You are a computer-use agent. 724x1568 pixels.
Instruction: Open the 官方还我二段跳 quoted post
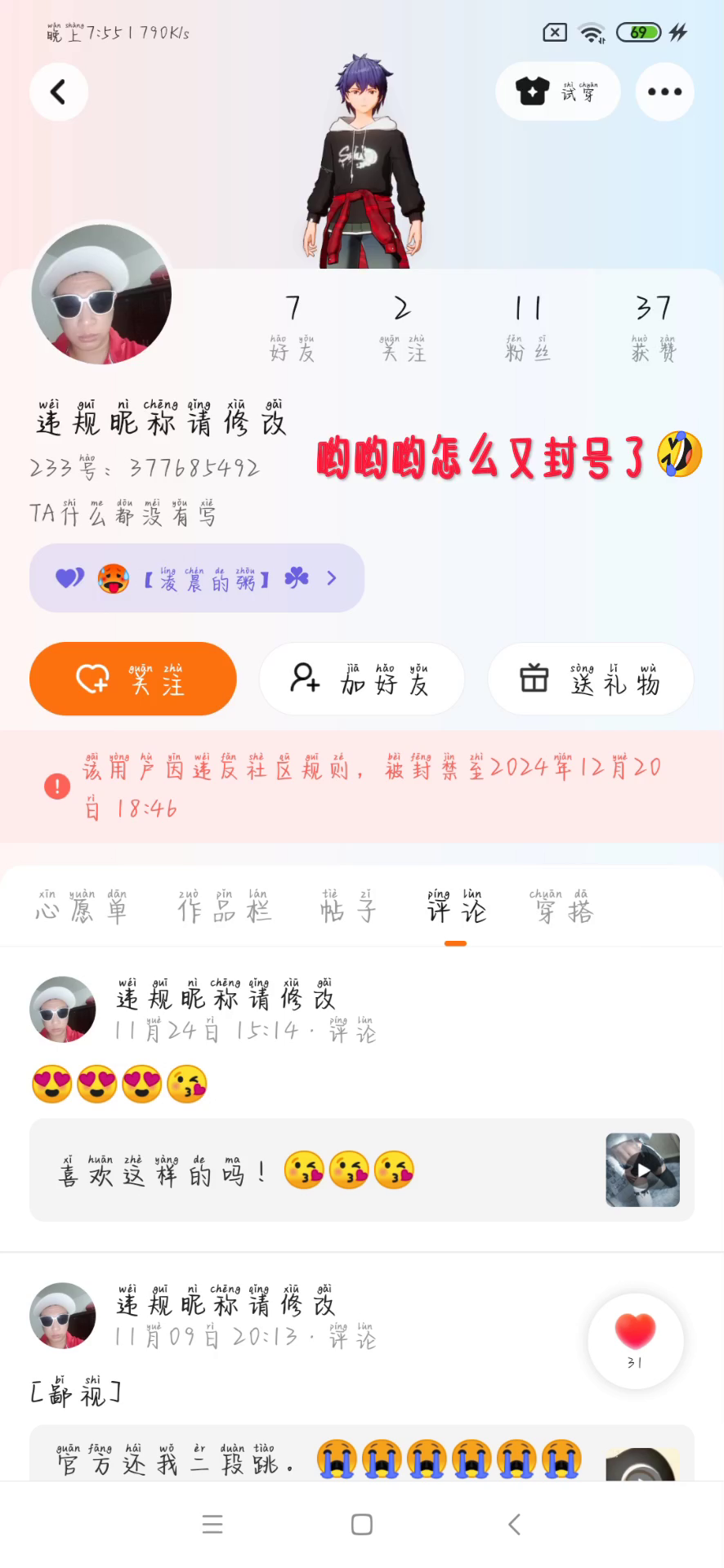[327, 1459]
